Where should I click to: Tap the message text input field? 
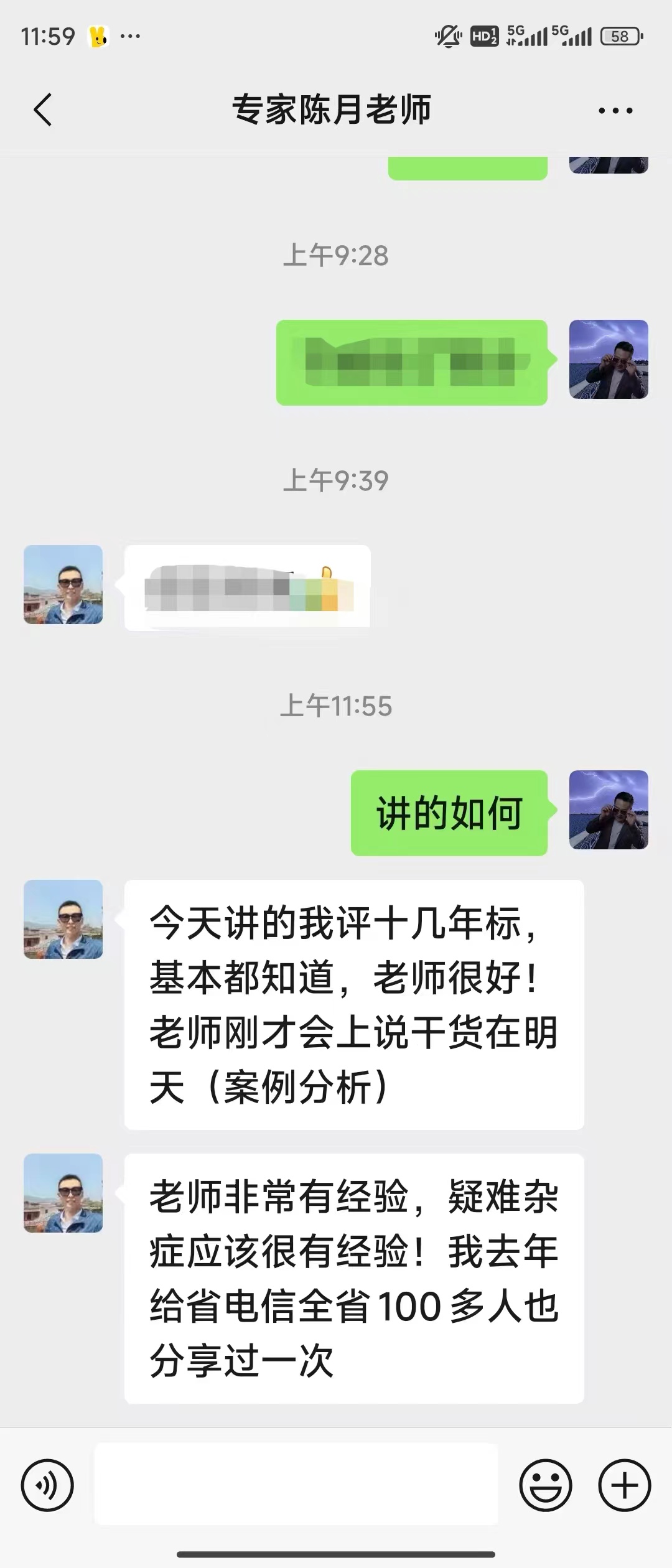point(296,1485)
